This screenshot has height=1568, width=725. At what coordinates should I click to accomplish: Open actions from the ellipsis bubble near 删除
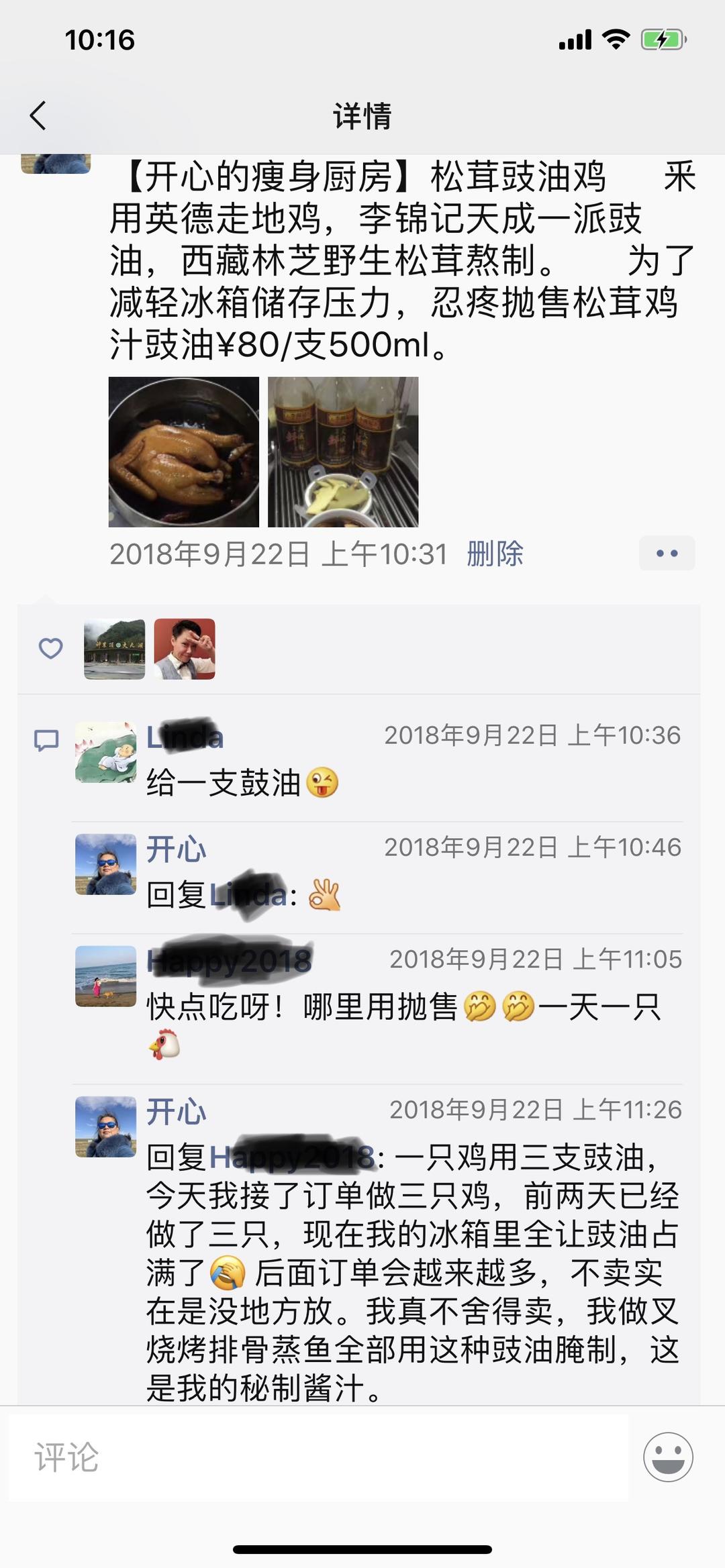667,552
